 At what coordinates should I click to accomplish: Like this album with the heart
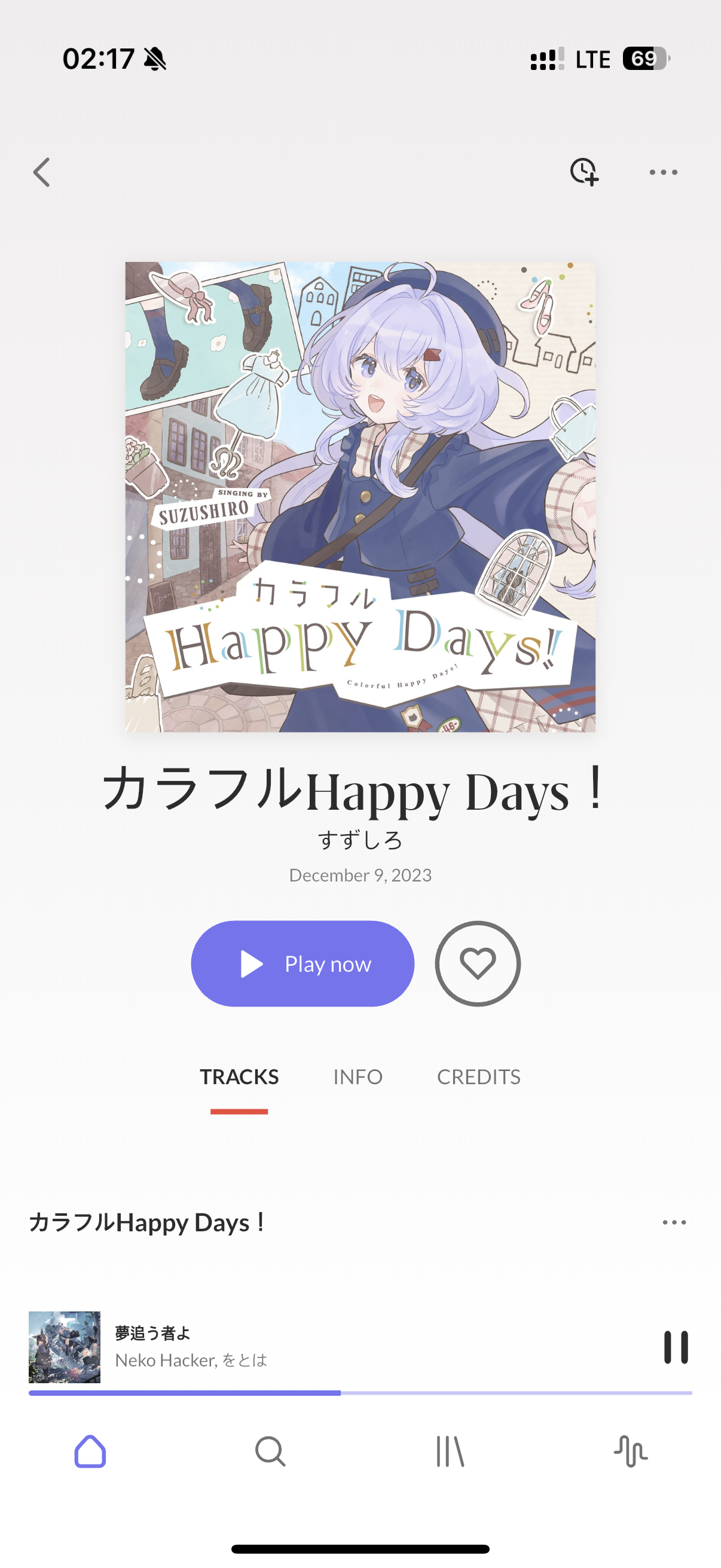(478, 963)
